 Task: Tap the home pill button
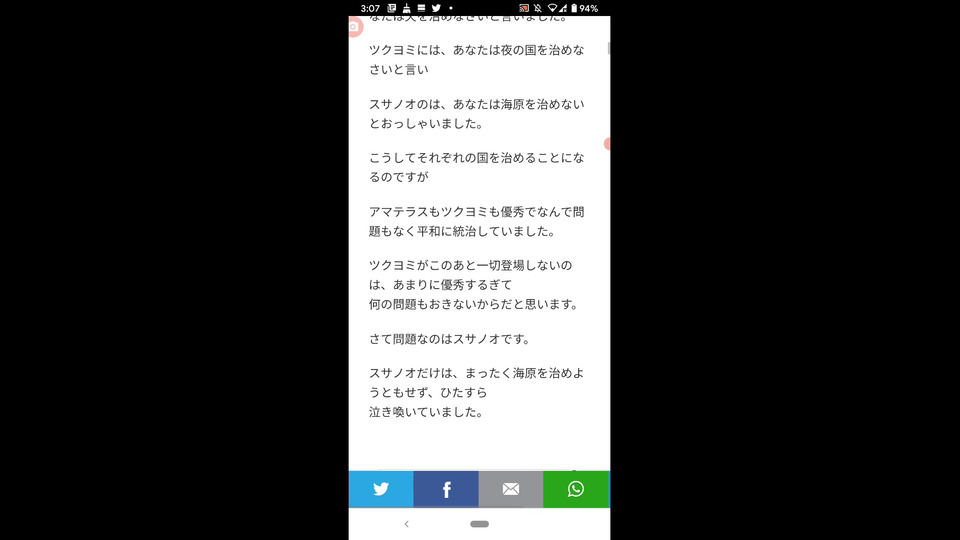coord(479,524)
